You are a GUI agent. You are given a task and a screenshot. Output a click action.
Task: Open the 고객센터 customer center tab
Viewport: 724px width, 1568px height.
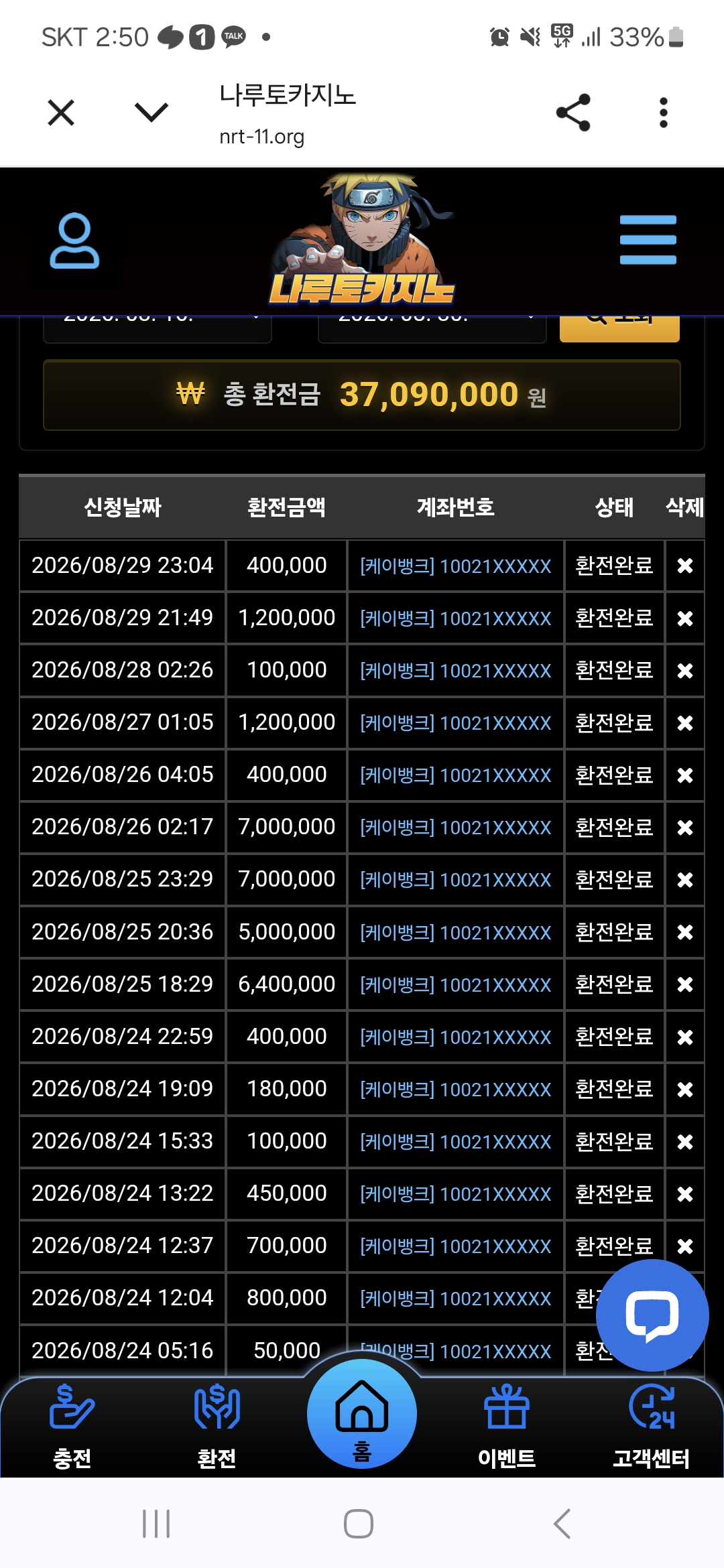[x=651, y=1427]
